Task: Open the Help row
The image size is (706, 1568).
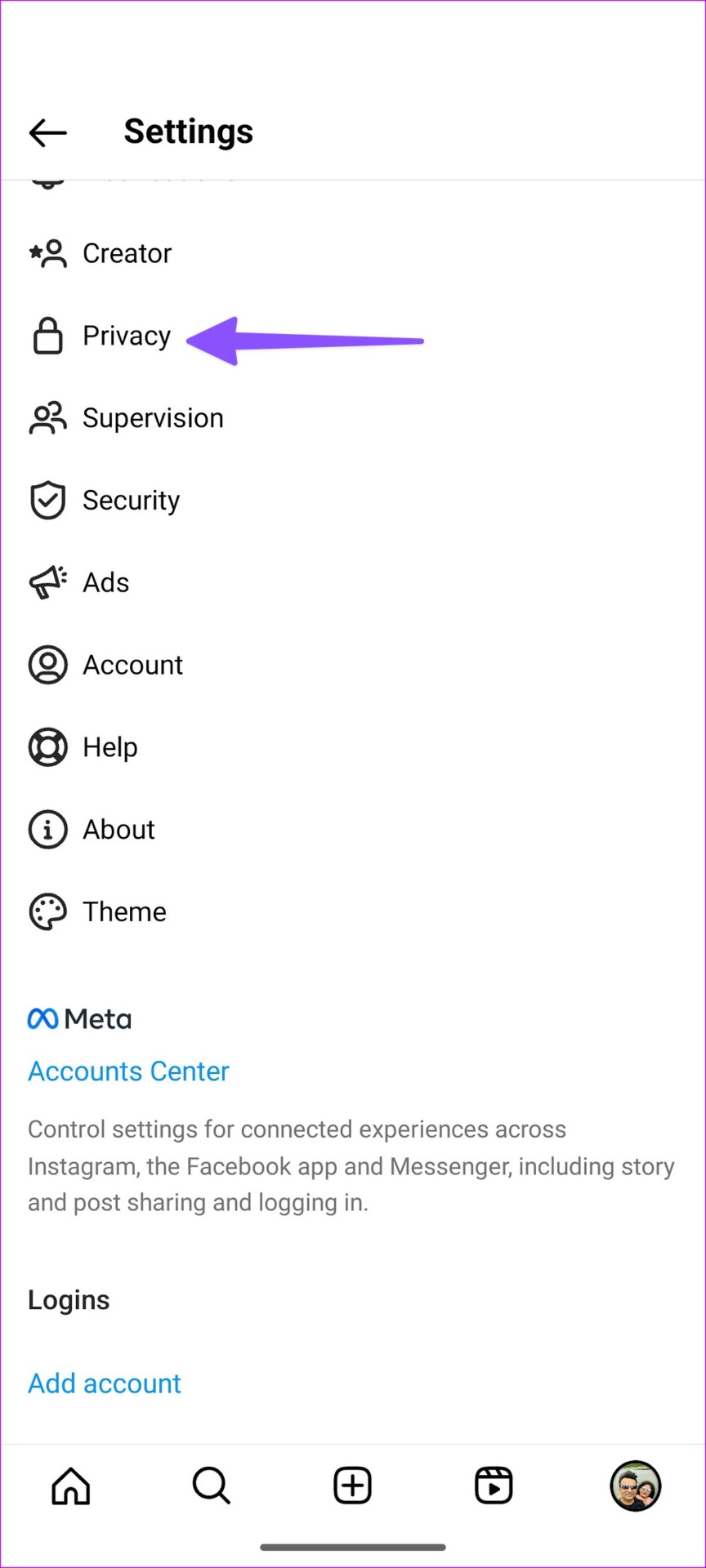Action: point(353,747)
